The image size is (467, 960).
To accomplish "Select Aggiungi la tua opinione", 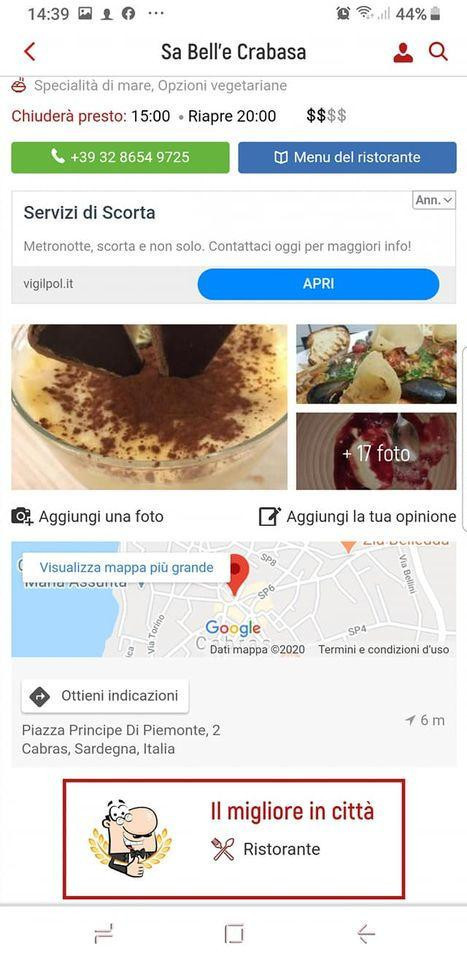I will [357, 517].
